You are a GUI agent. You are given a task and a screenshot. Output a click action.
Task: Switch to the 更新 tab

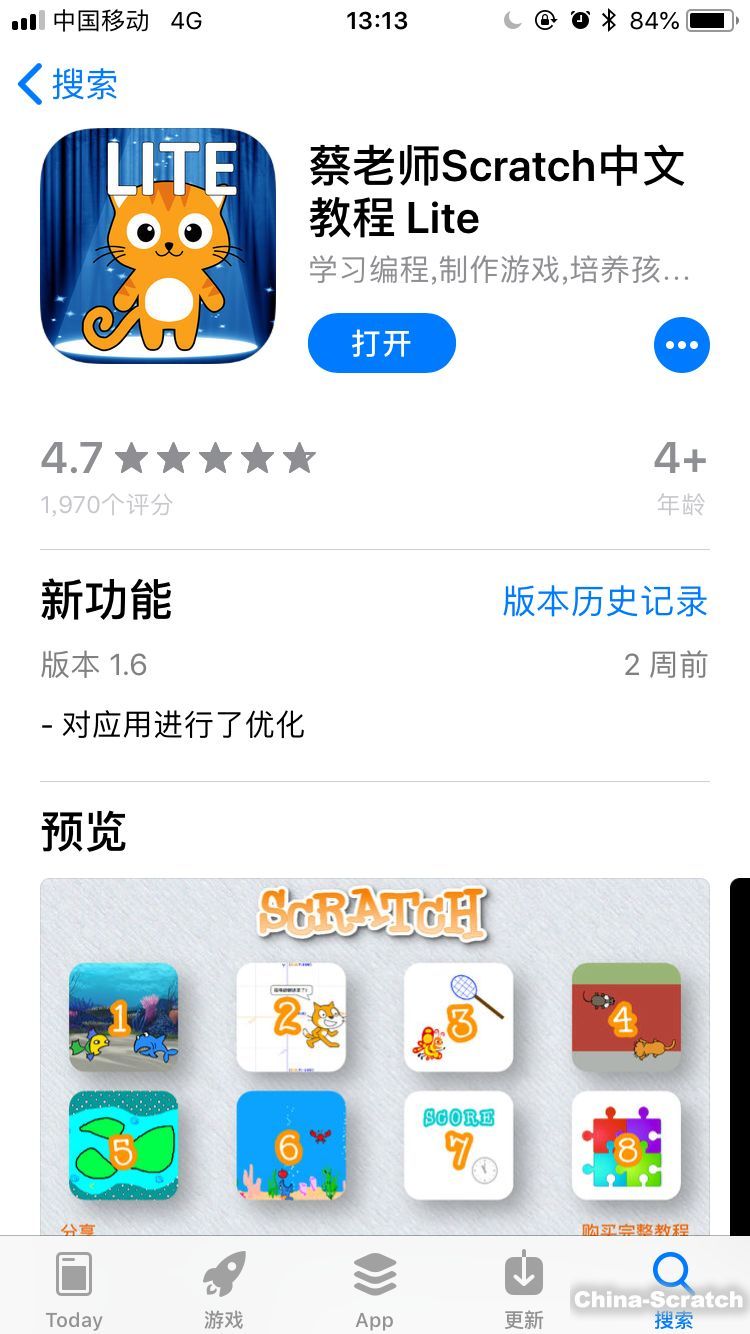click(524, 1290)
